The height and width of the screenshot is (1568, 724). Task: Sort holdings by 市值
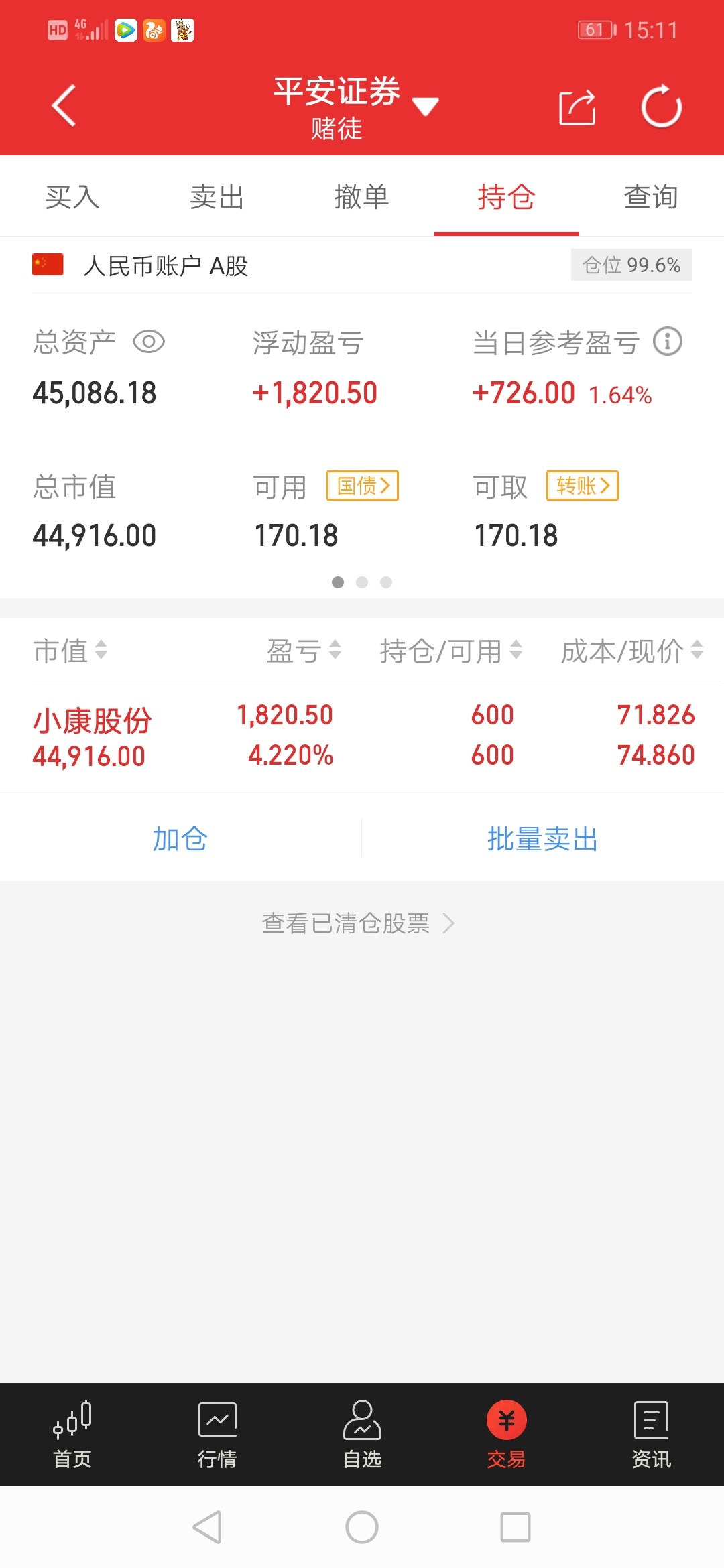(70, 651)
